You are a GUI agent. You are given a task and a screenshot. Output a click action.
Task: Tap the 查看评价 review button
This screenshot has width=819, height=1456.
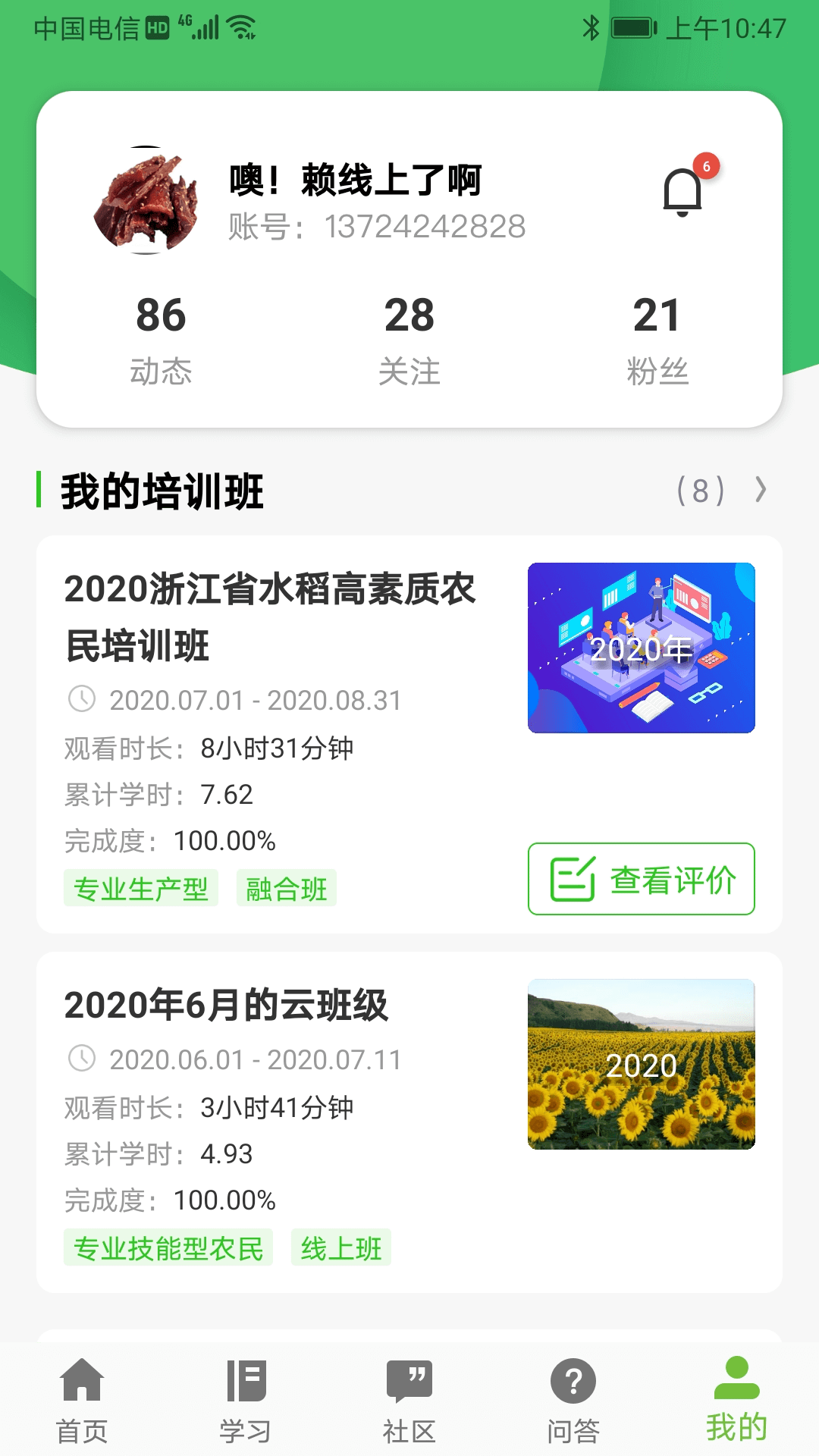coord(641,880)
